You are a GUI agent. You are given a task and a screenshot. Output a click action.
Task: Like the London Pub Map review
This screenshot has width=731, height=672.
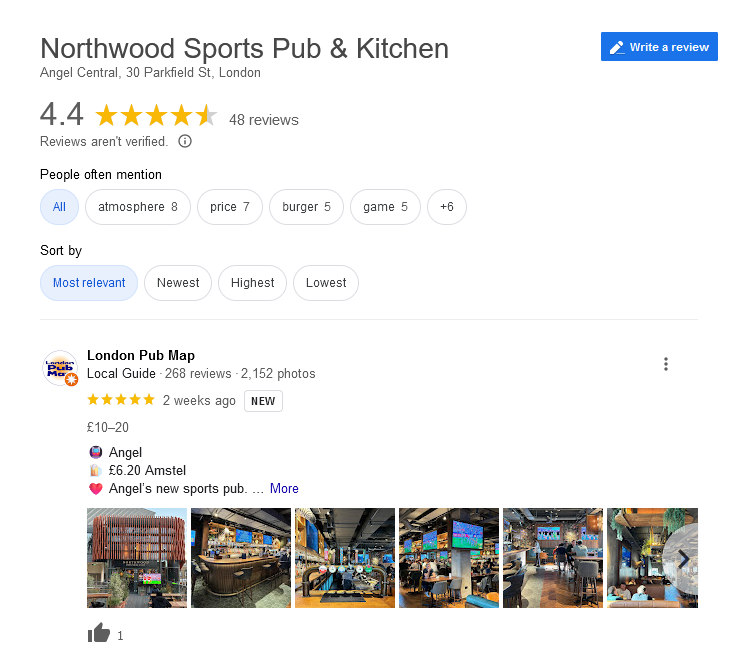click(x=99, y=633)
